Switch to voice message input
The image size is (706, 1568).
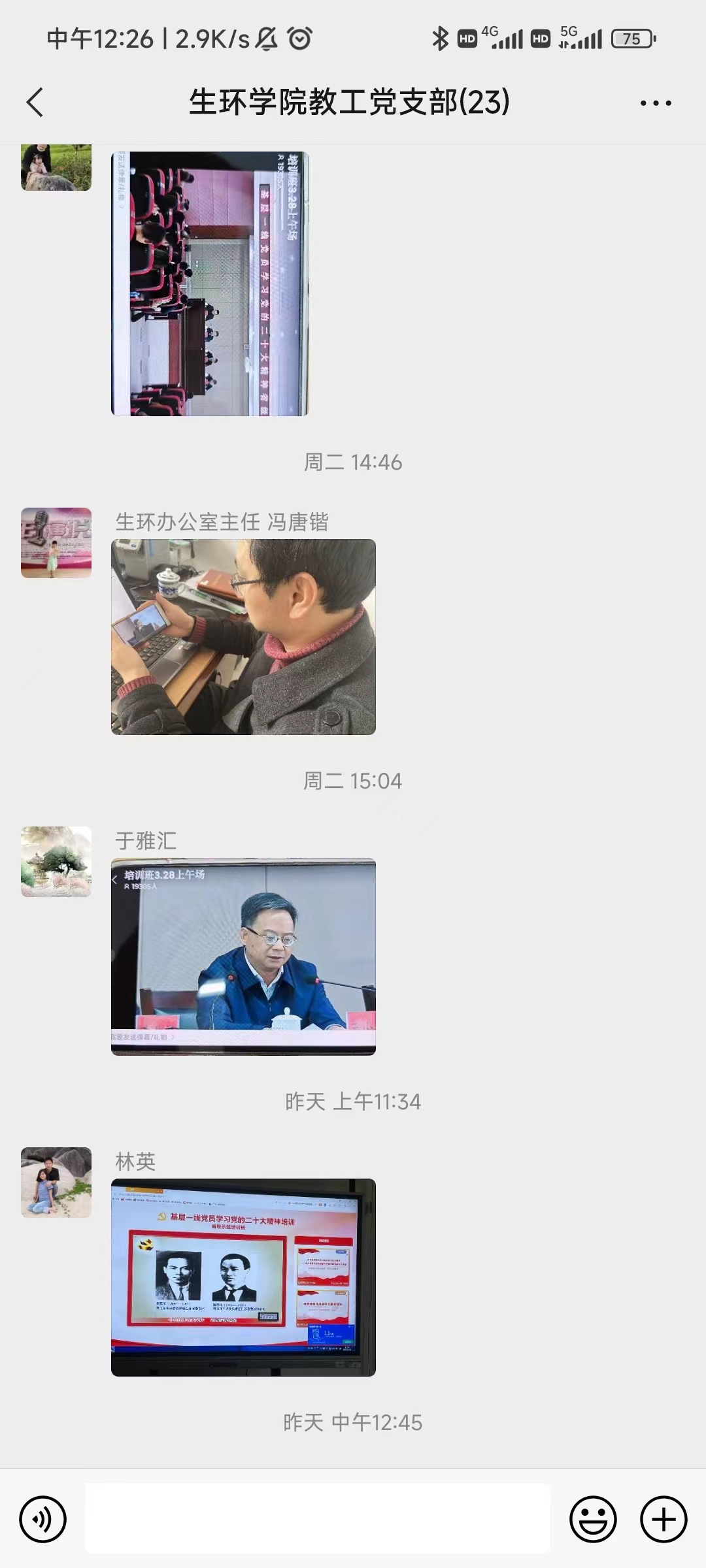pos(43,1519)
